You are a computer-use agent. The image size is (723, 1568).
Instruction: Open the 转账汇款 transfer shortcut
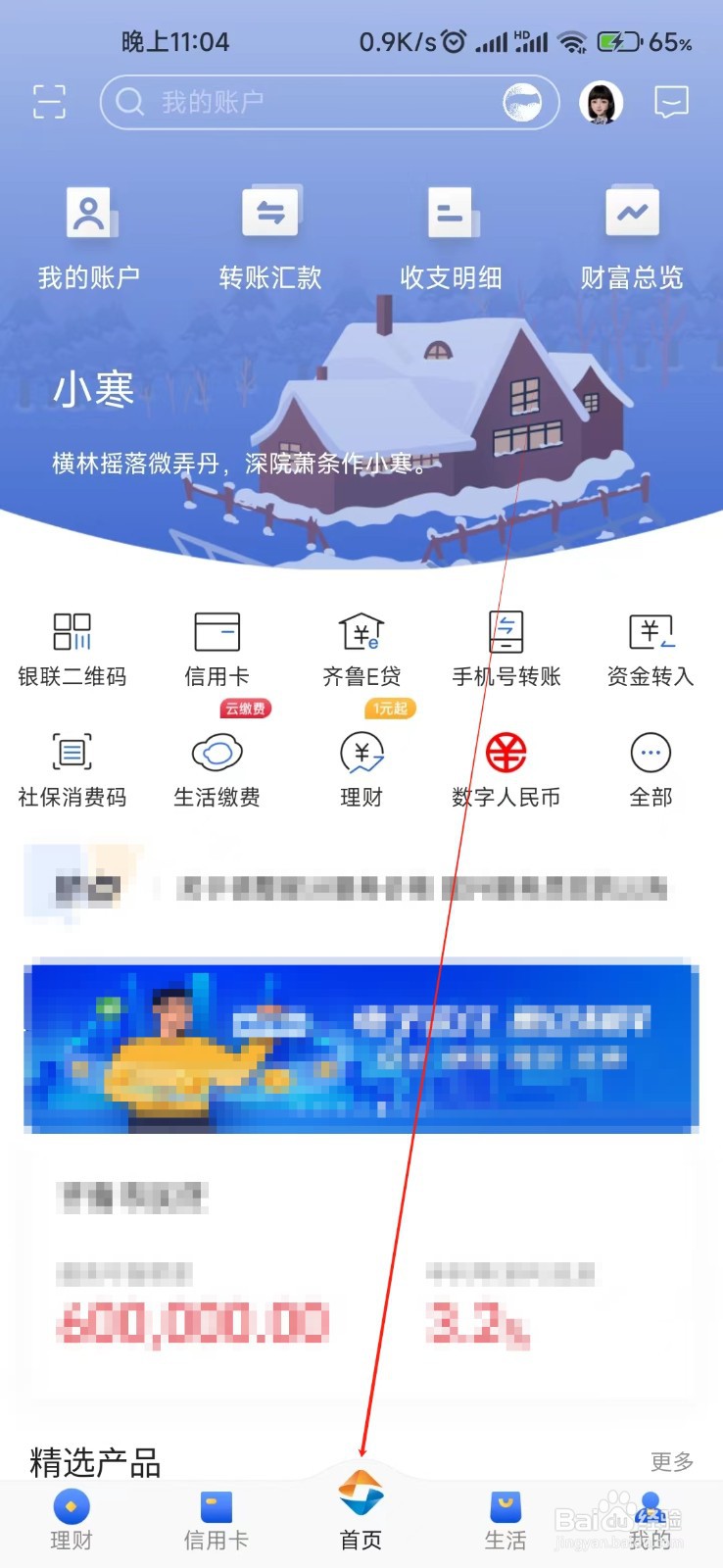coord(271,235)
